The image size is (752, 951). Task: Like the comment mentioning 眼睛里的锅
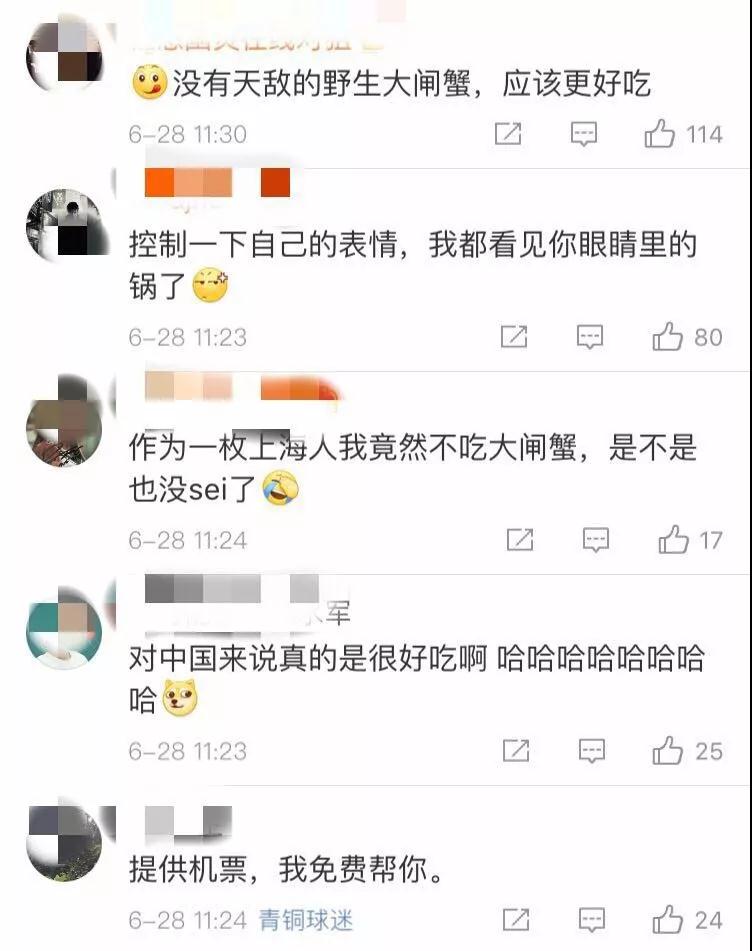(667, 337)
